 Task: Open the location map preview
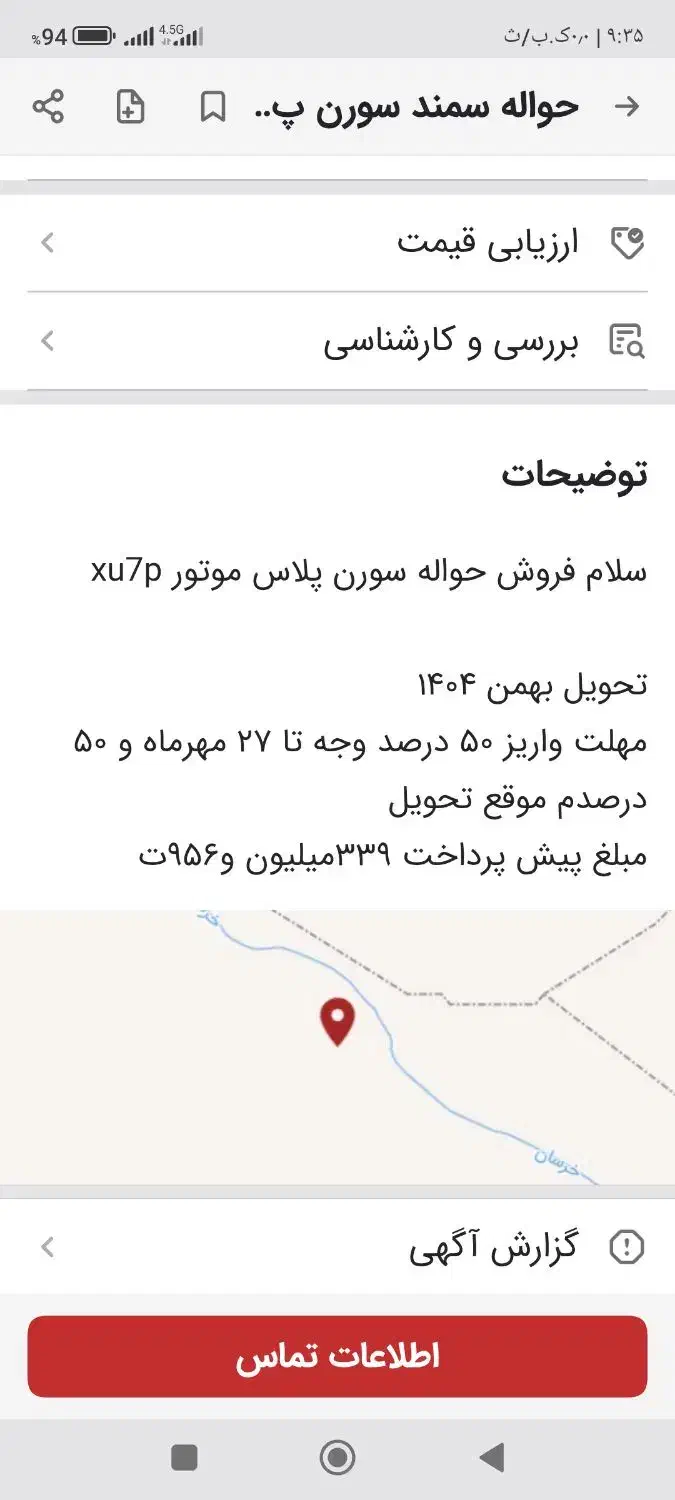tap(337, 1046)
